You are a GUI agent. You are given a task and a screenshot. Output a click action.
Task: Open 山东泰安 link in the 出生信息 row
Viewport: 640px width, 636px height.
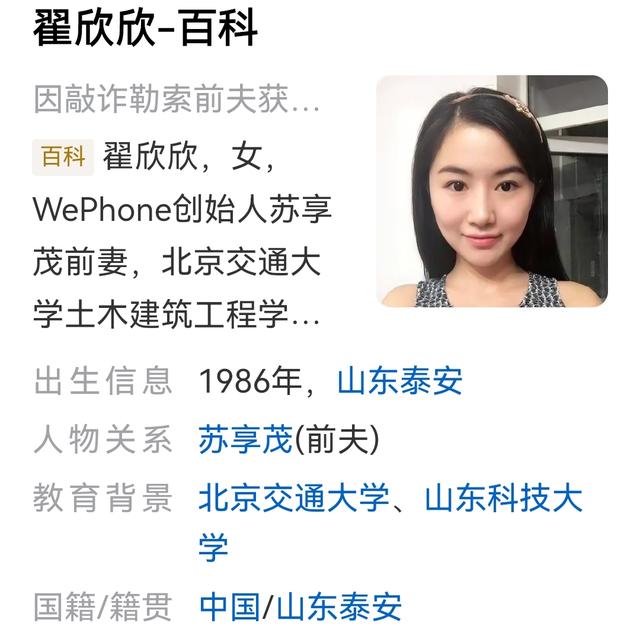point(400,381)
